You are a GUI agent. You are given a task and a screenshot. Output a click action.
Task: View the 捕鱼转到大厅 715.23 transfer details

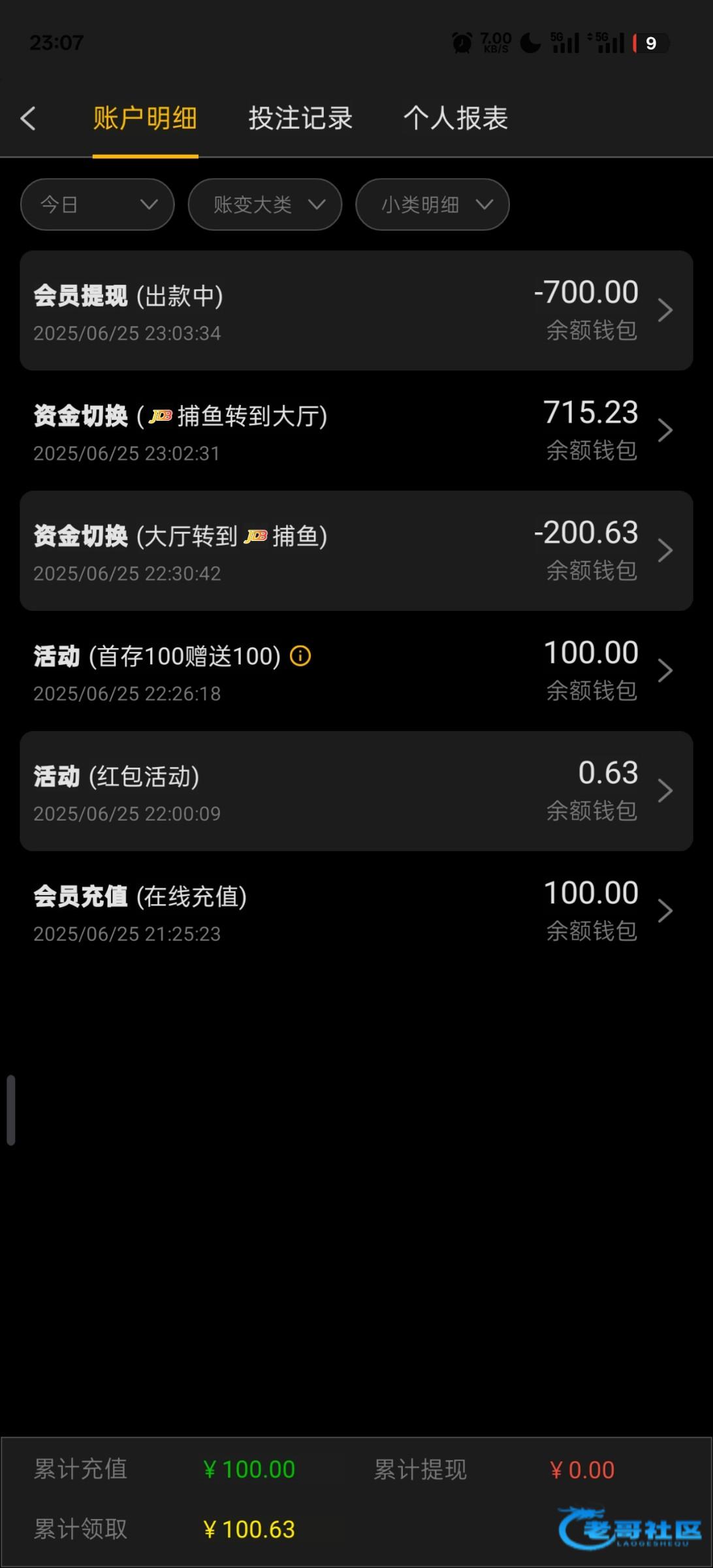356,431
